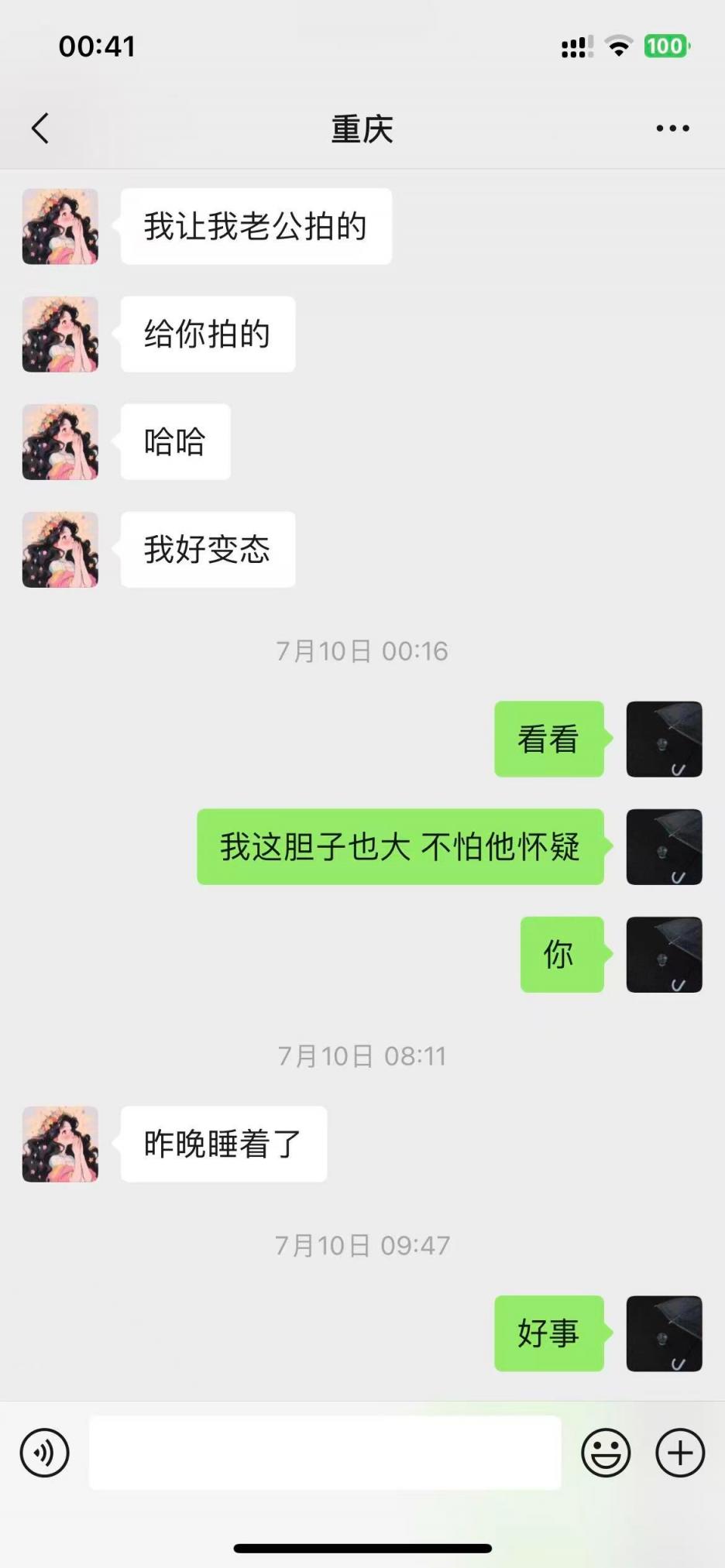
Task: Switch to voice message input
Action: 44,1453
